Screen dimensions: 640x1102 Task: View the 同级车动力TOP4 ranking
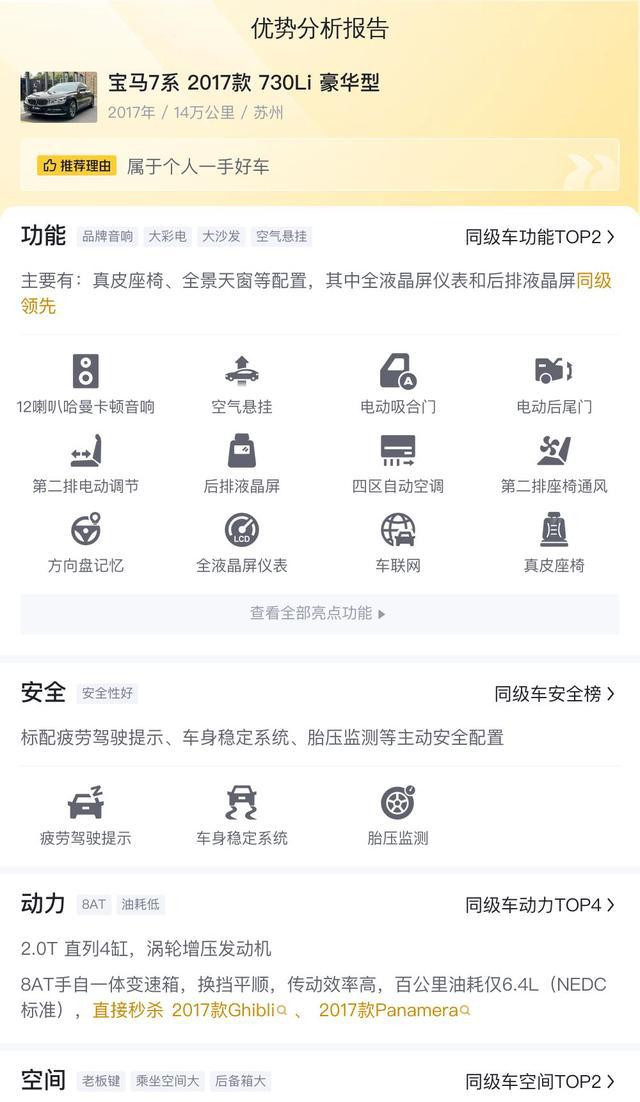pos(540,905)
